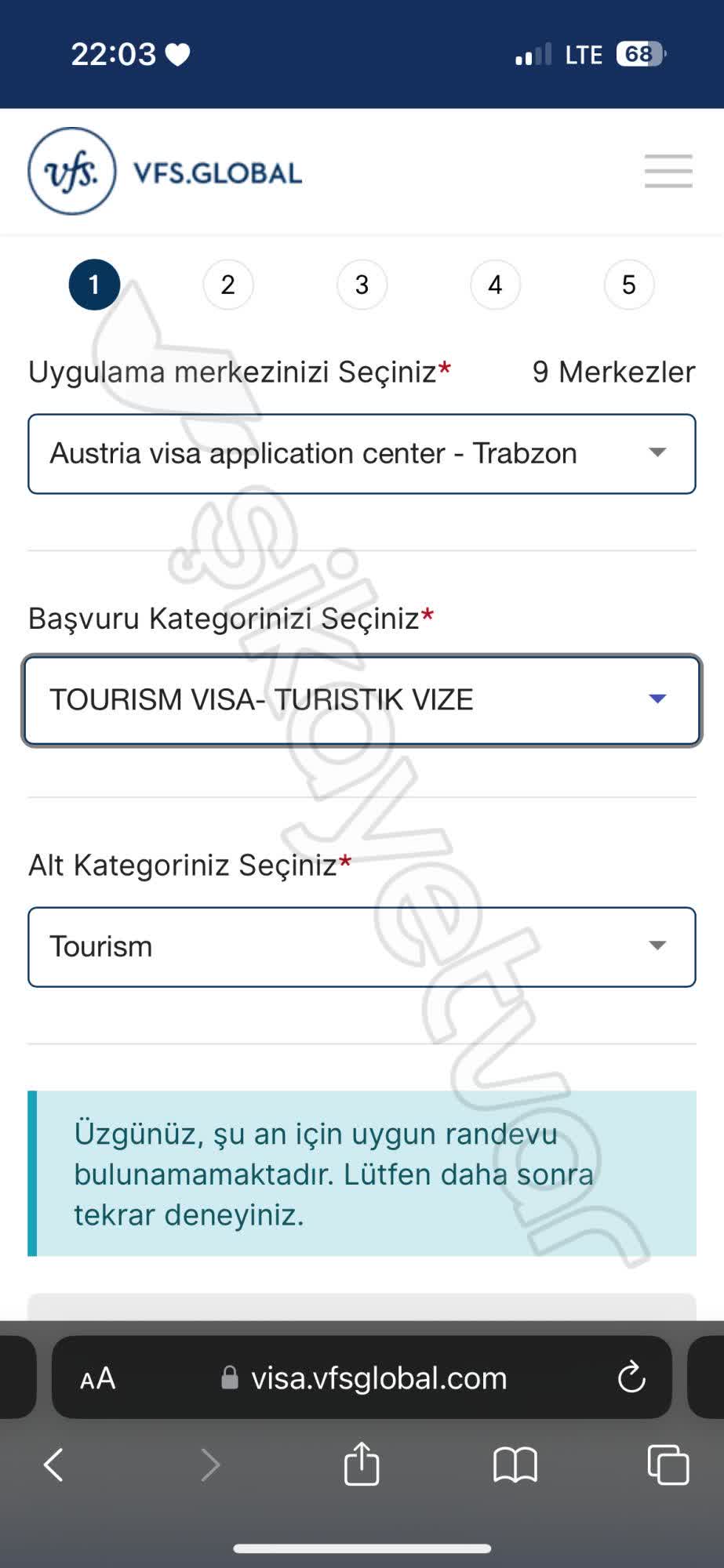Tap step 5 of the wizard
Viewport: 724px width, 1568px height.
pos(628,285)
